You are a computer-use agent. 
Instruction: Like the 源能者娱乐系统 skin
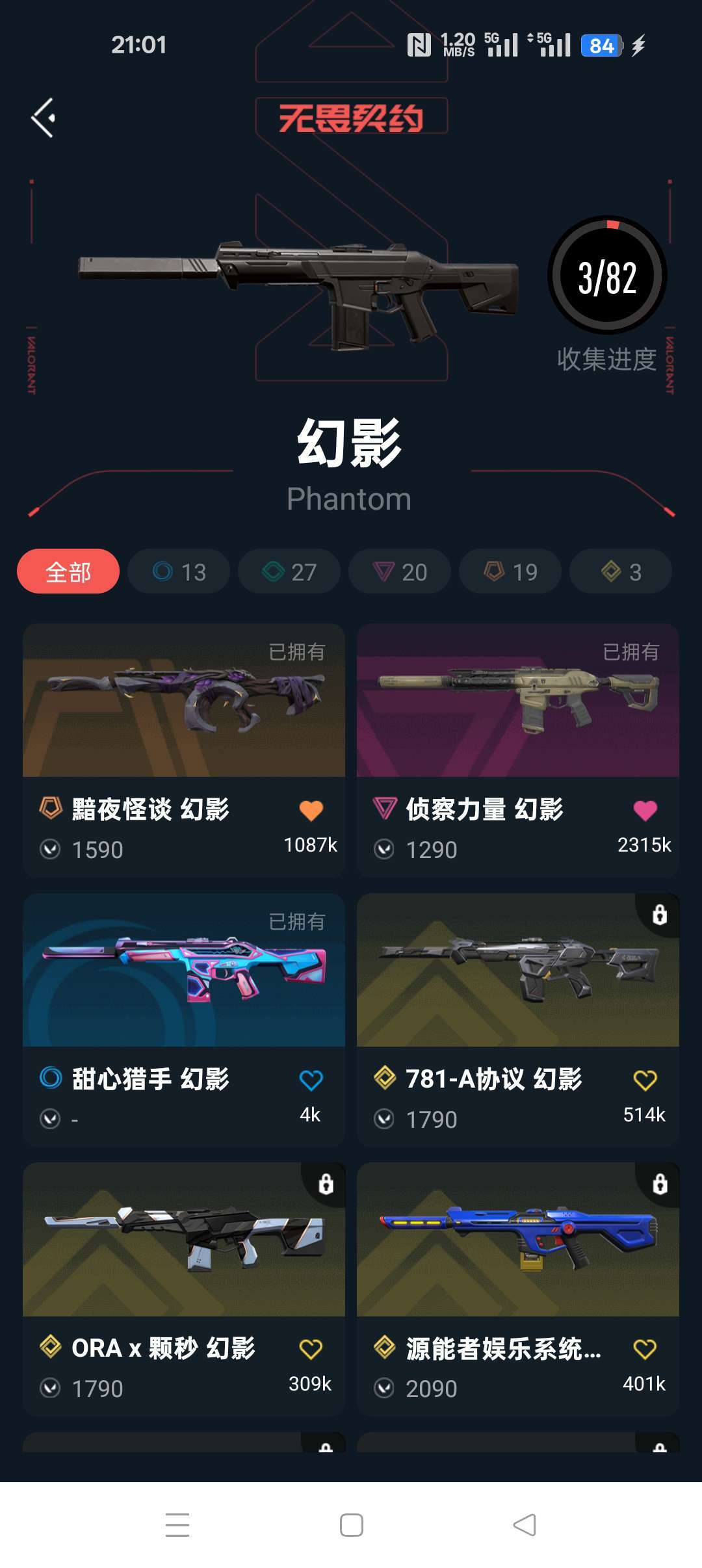pos(645,1349)
